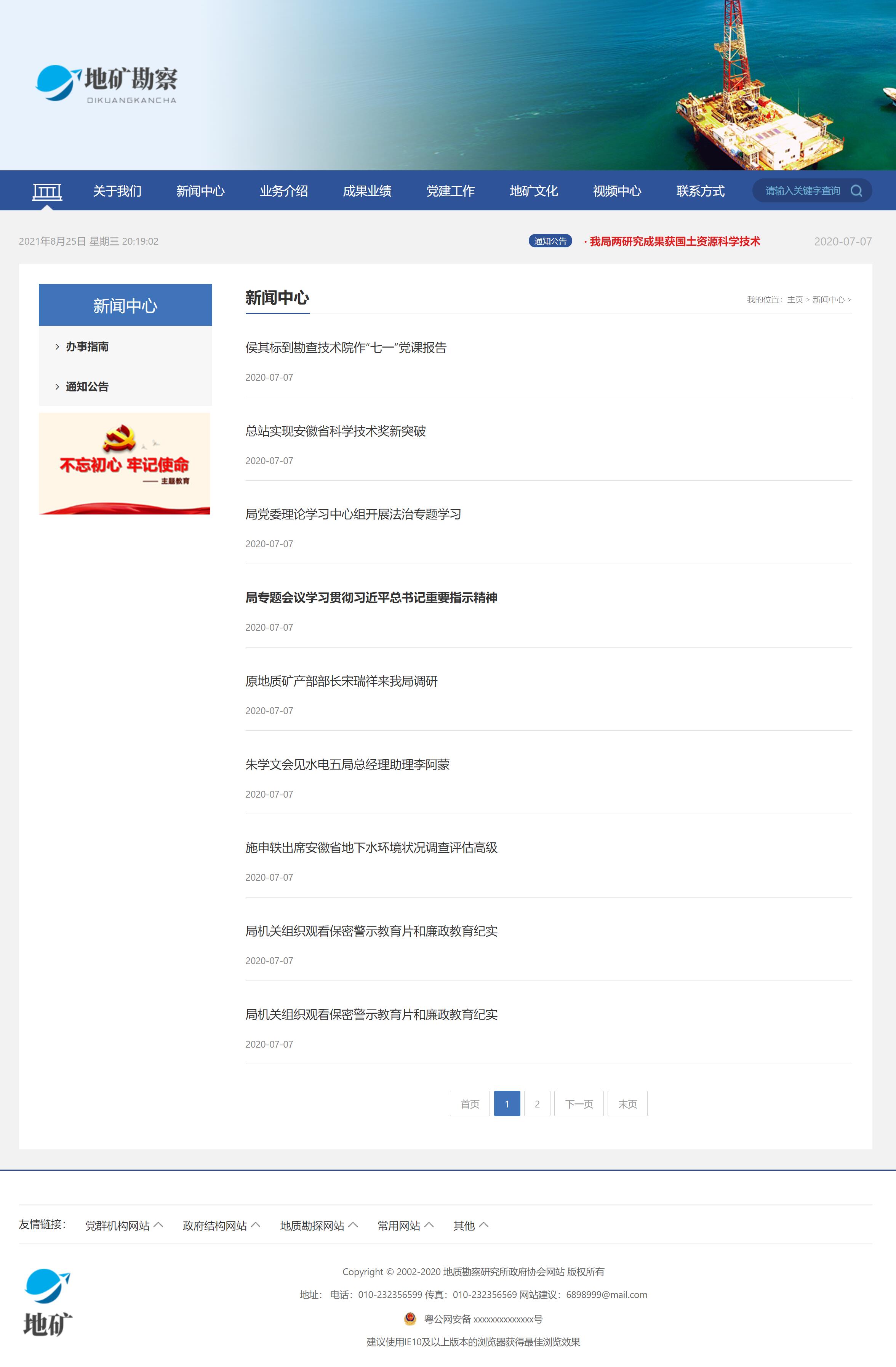The width and height of the screenshot is (896, 1367).
Task: Select 办事指南 in the sidebar
Action: coord(87,346)
